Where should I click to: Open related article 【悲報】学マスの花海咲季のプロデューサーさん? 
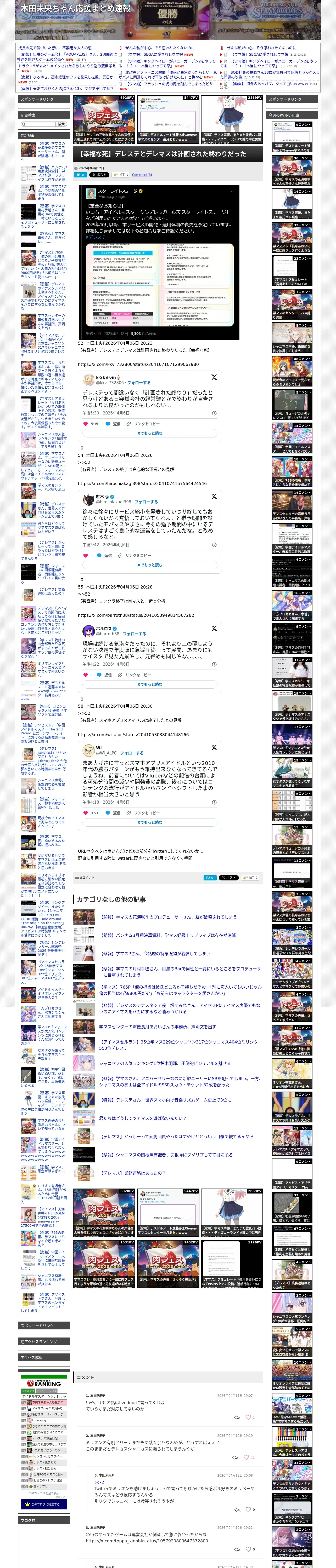coord(168,917)
